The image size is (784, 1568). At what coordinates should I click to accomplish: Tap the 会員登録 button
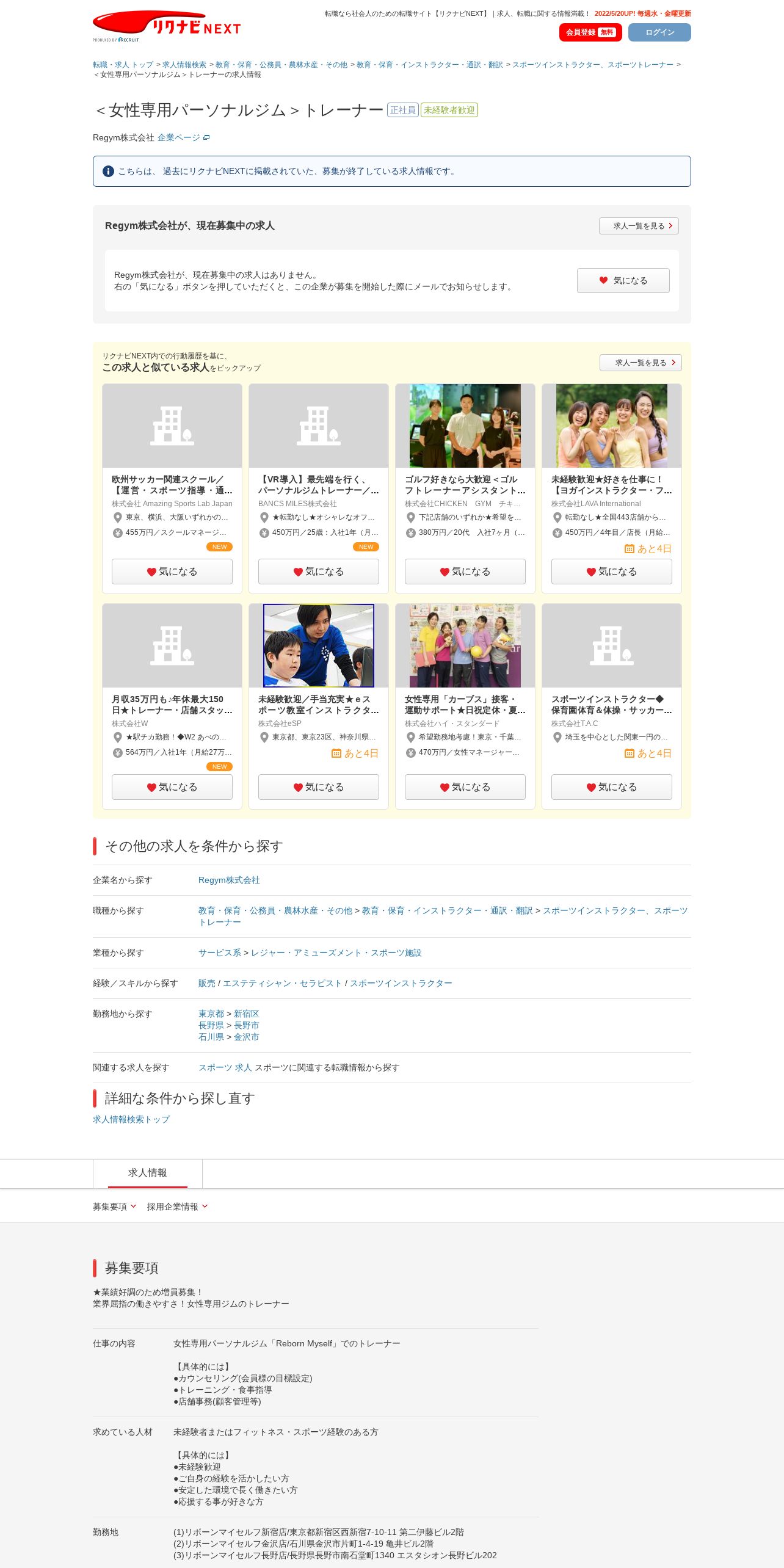pyautogui.click(x=590, y=32)
